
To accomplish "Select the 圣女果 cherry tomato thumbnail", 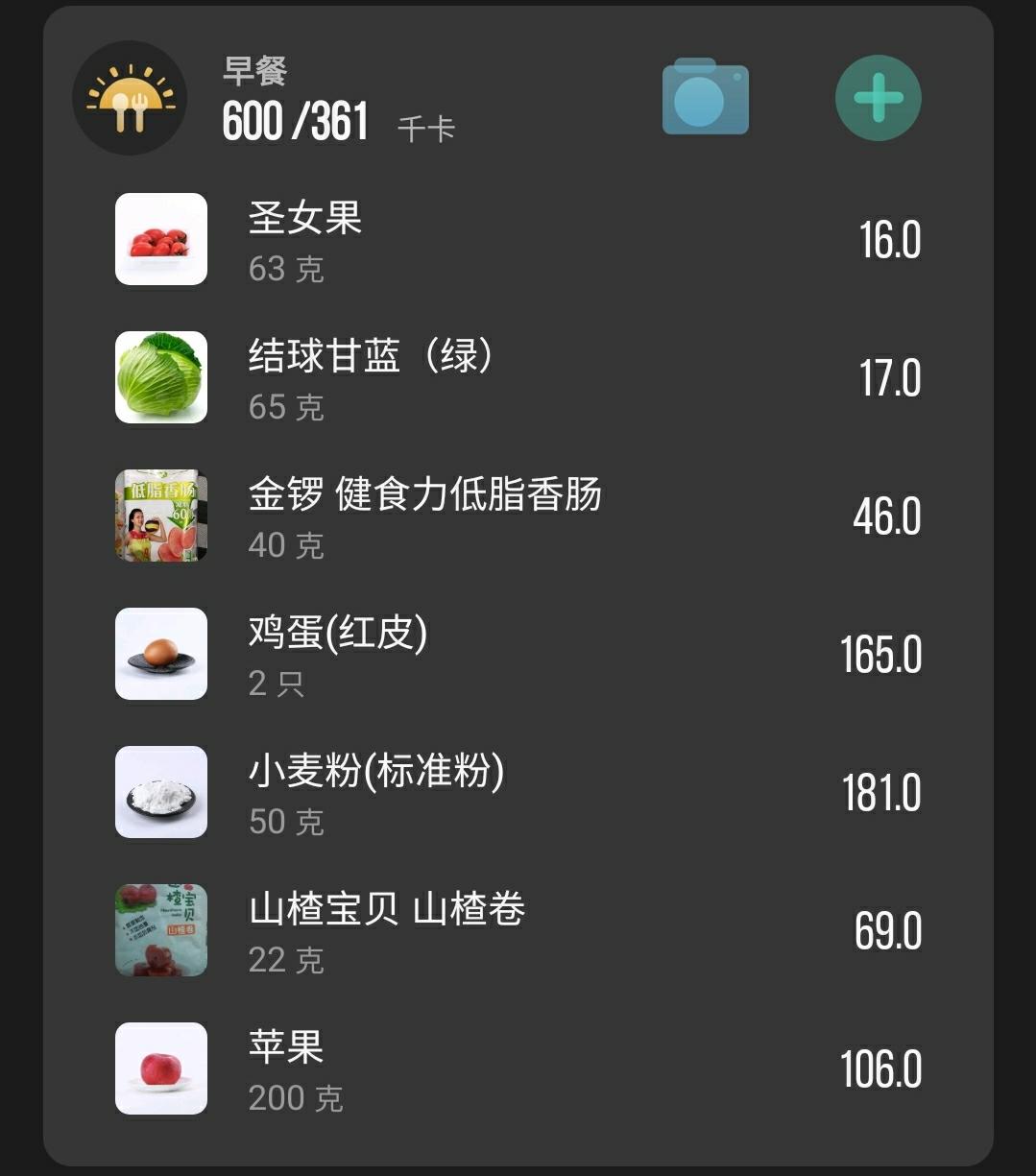I will 160,240.
